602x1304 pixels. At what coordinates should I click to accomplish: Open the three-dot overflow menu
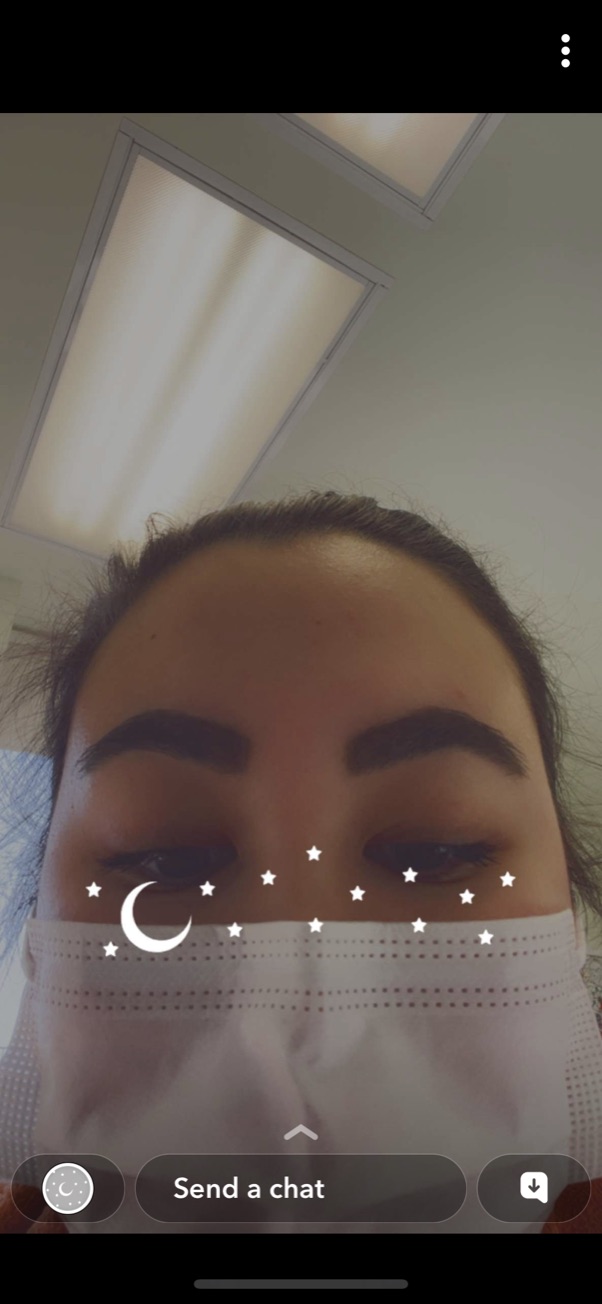pyautogui.click(x=565, y=51)
